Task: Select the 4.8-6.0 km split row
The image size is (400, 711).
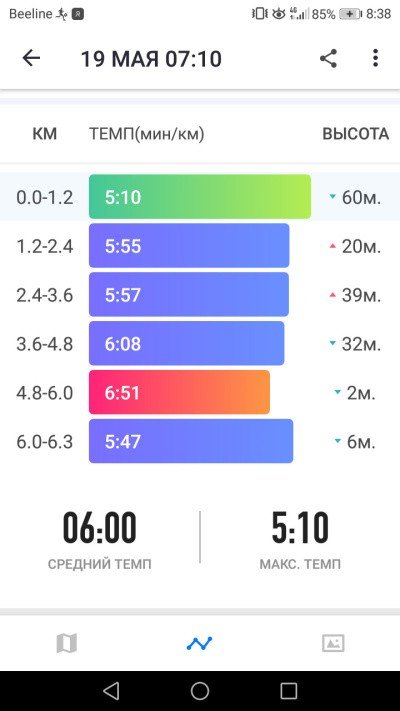Action: (200, 393)
